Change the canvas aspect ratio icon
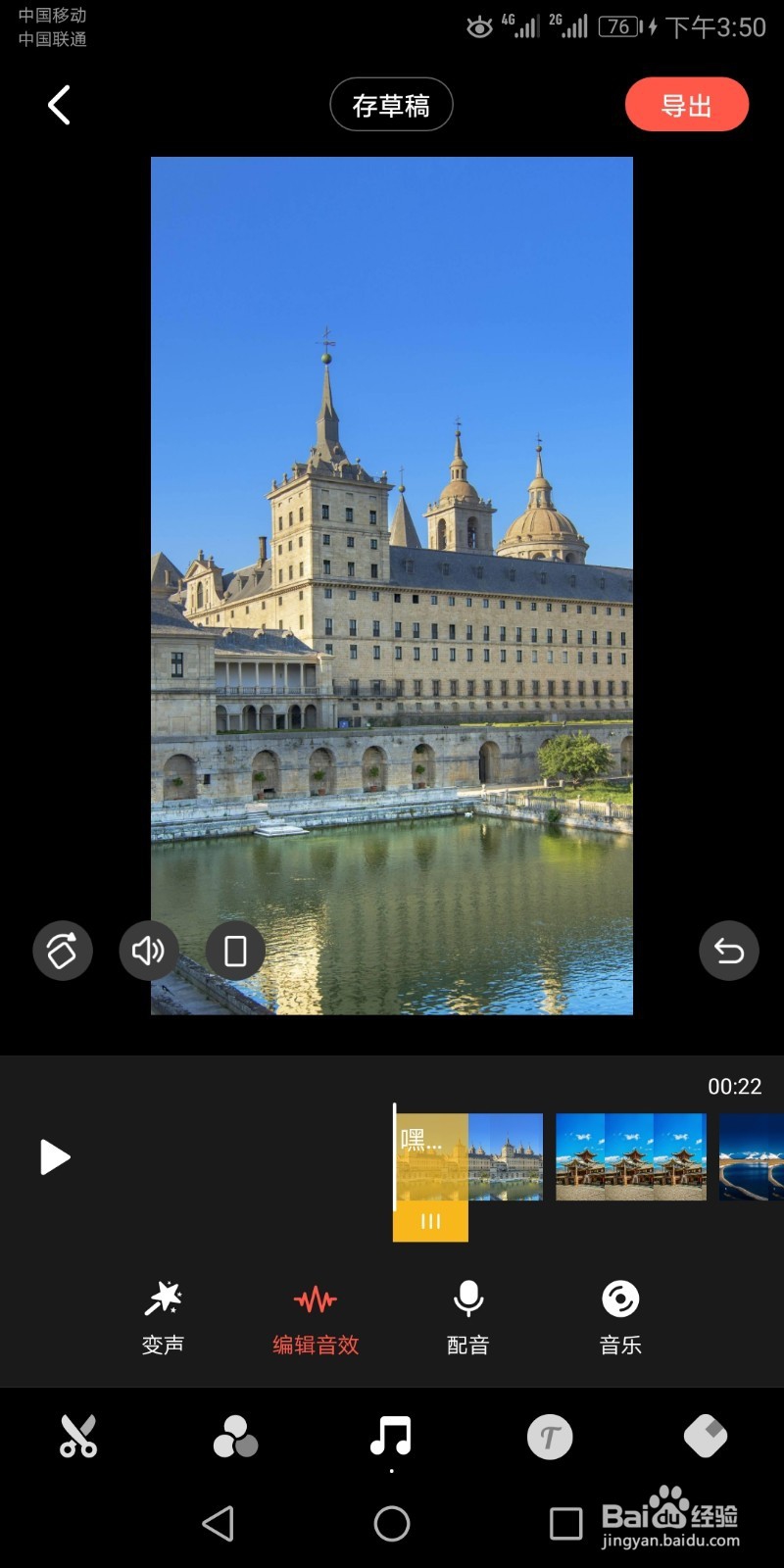 click(235, 951)
